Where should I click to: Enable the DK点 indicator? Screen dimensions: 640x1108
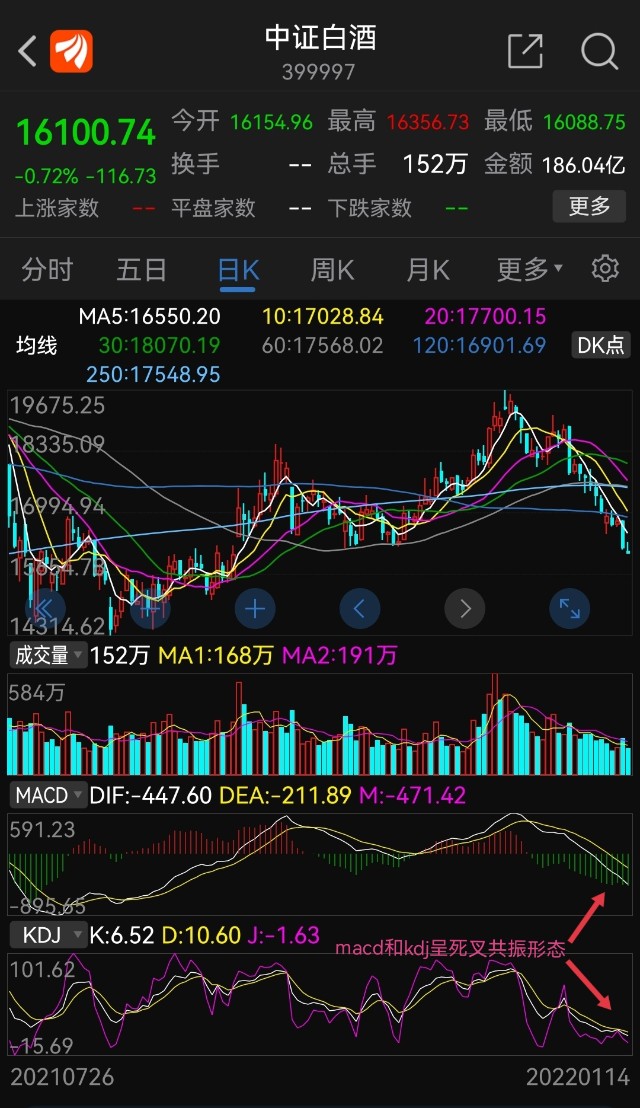[601, 346]
